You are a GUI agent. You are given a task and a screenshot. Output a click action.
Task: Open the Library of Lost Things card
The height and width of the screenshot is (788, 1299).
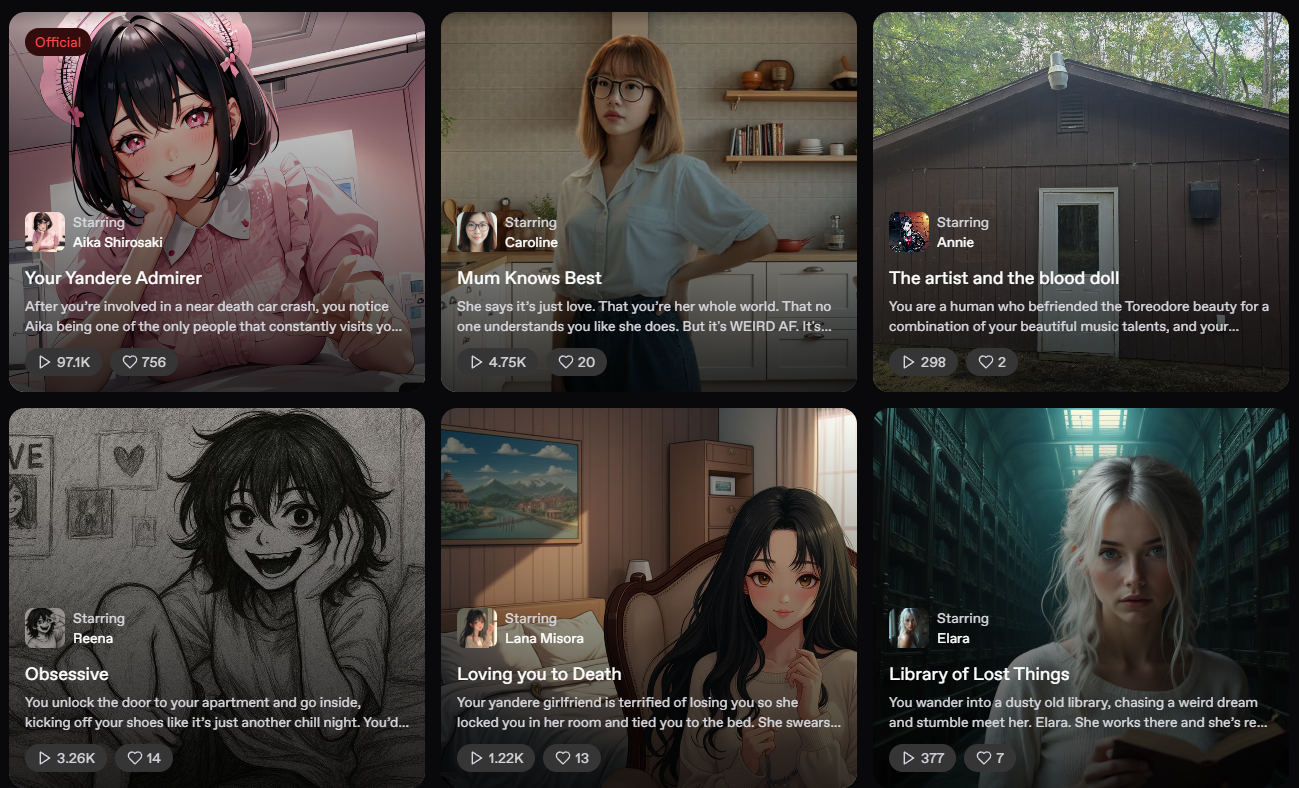pos(979,674)
